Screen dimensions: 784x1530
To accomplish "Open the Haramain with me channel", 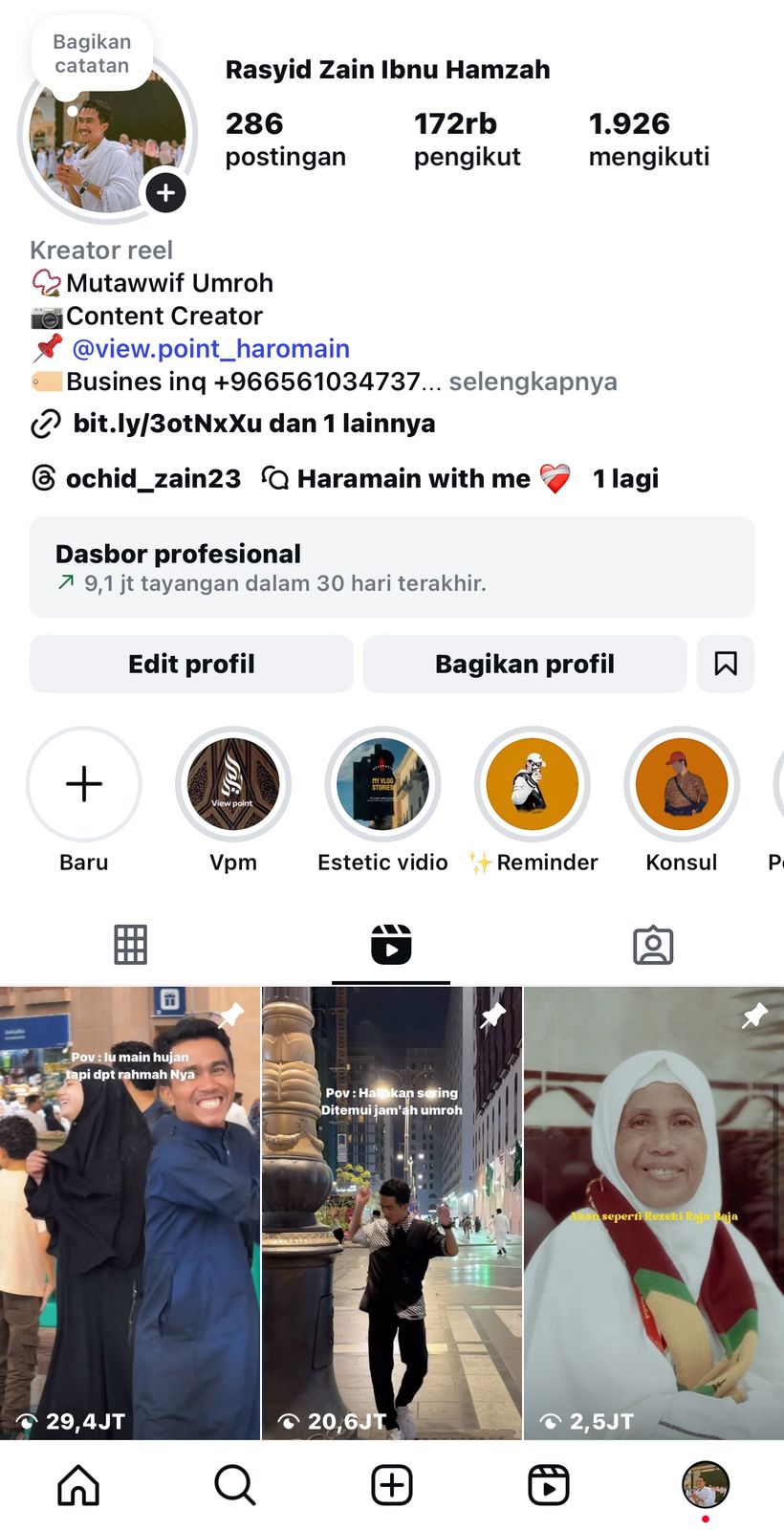I will click(415, 478).
